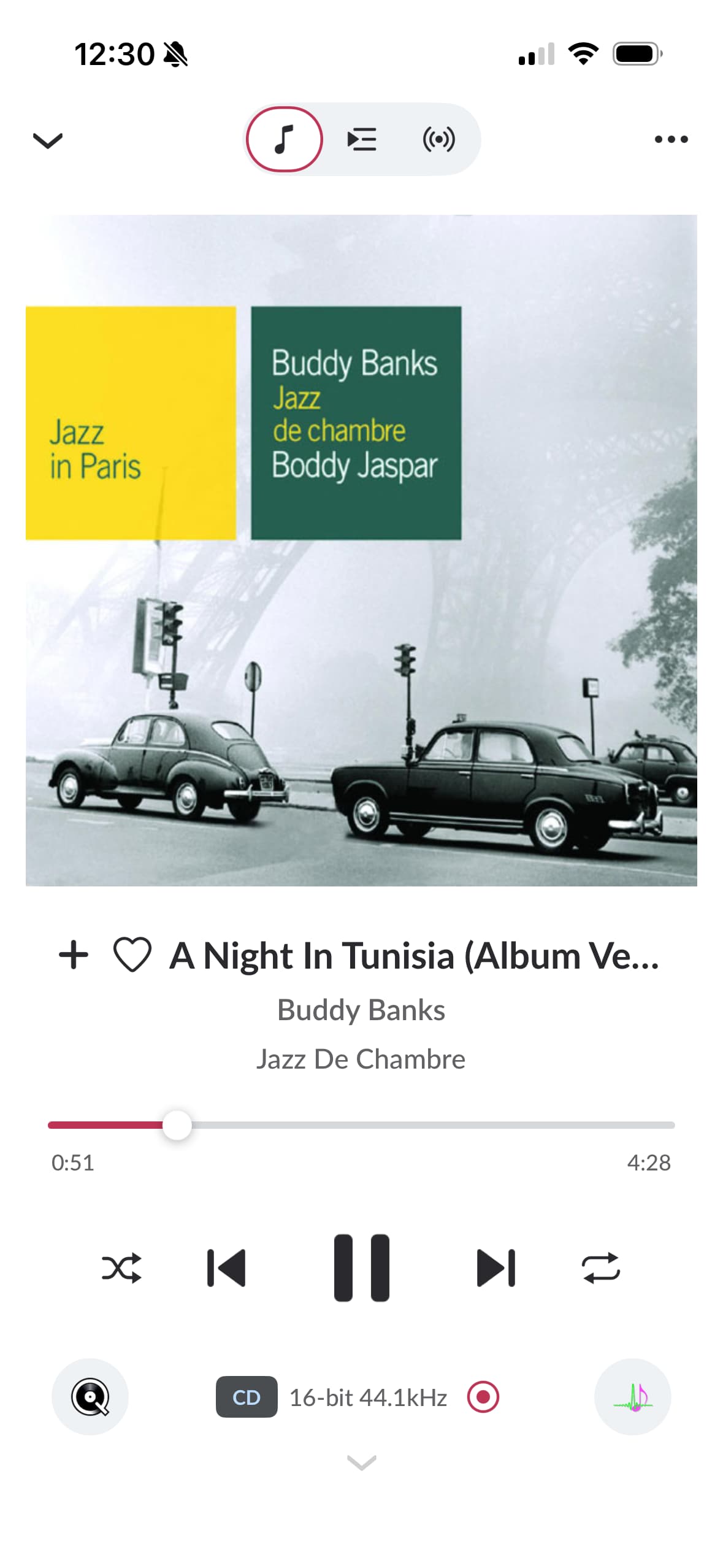Open the three-dot overflow menu
The width and height of the screenshot is (723, 1568).
[x=671, y=139]
